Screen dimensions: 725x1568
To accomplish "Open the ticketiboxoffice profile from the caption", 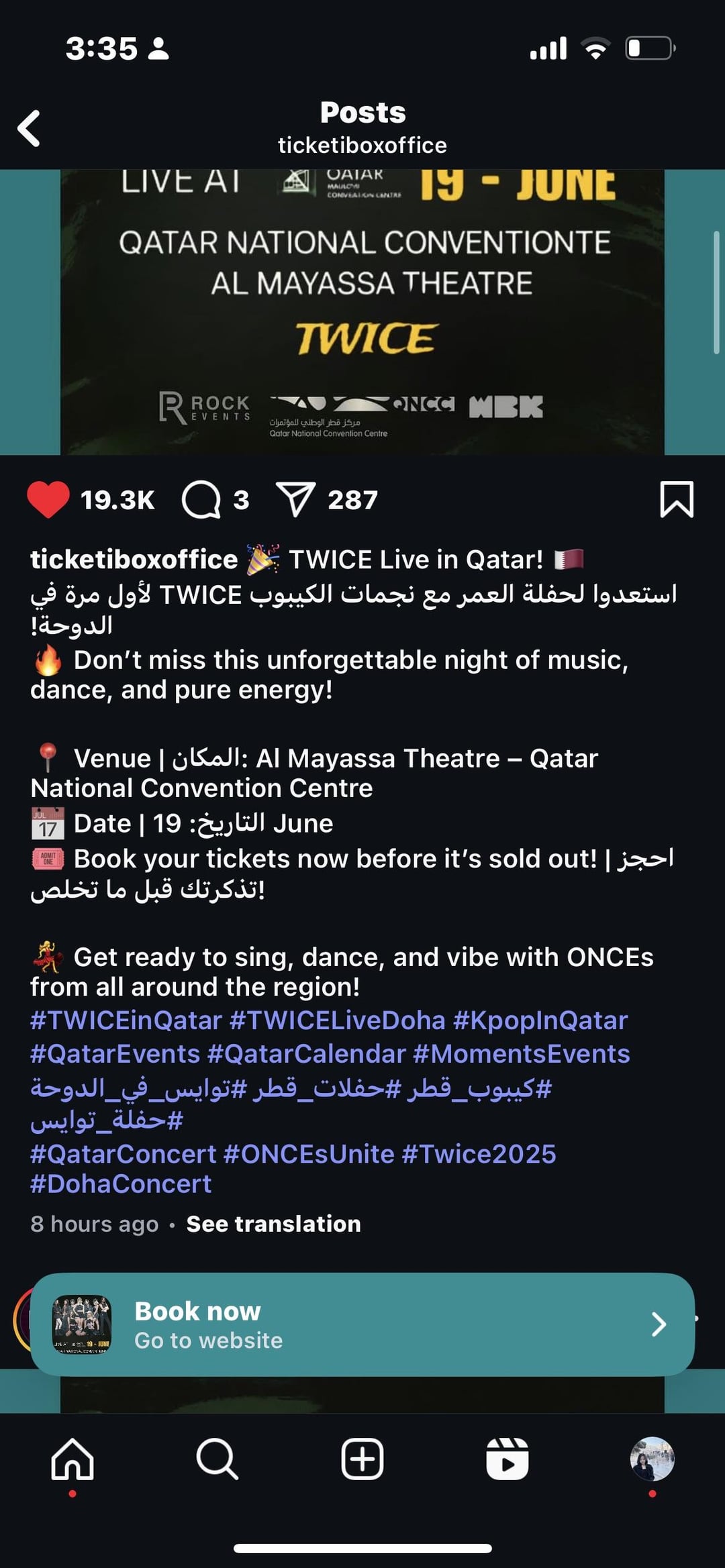I will 134,560.
